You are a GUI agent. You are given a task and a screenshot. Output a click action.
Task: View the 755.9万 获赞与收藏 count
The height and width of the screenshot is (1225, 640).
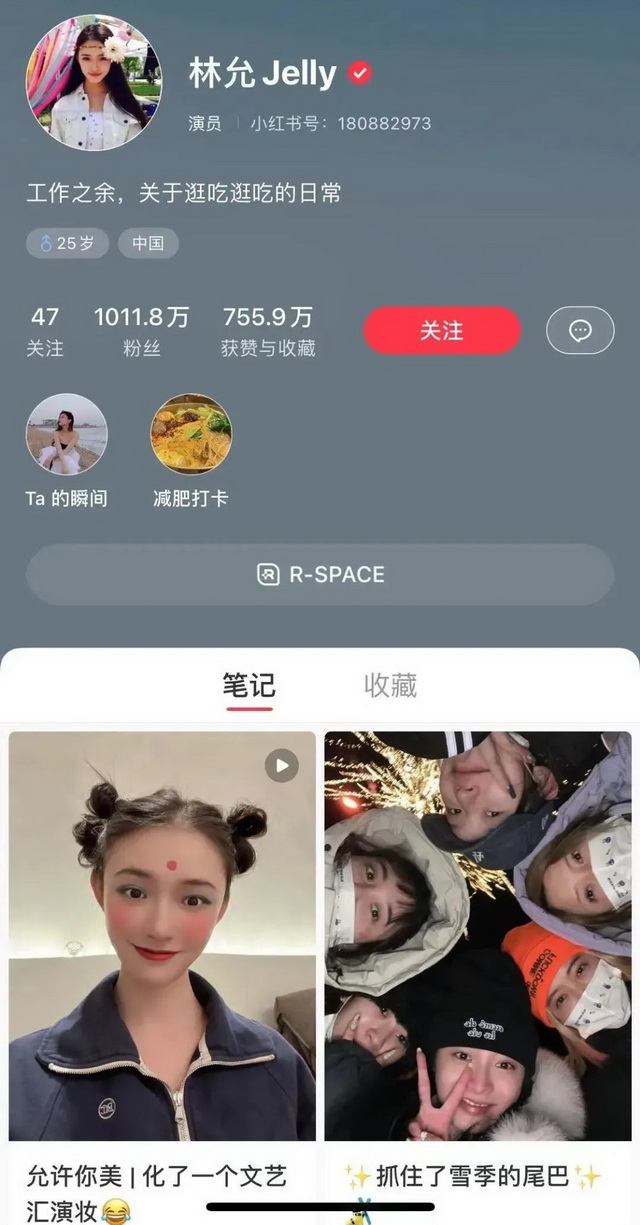(x=268, y=331)
